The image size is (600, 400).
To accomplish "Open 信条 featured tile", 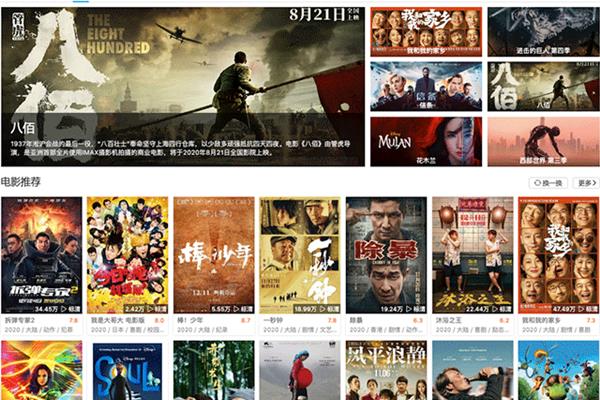I will tap(425, 85).
